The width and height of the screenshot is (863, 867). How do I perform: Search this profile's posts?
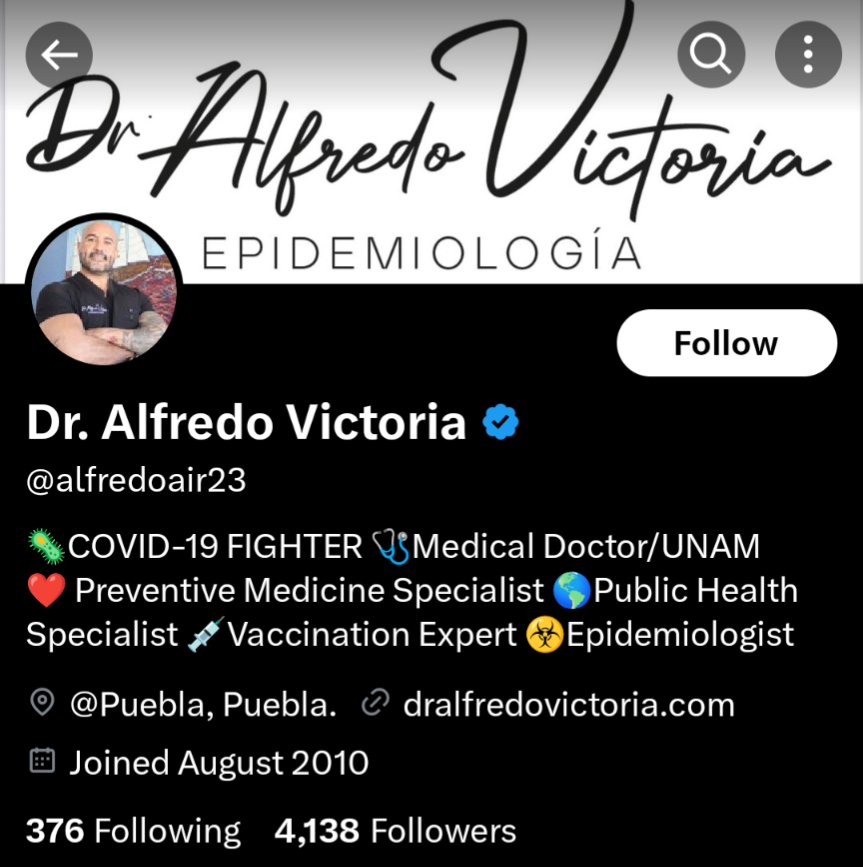tap(711, 54)
